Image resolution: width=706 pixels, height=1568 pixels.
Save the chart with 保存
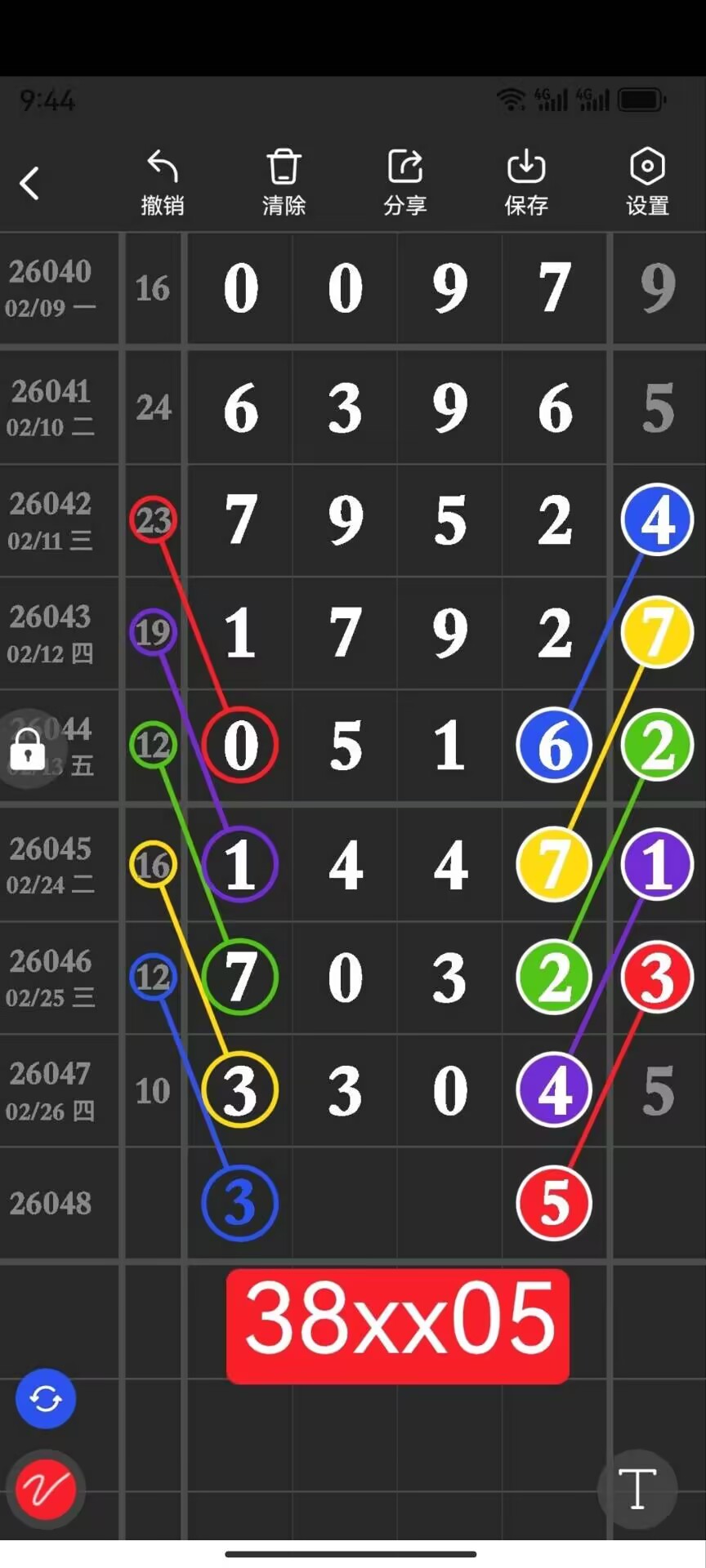click(x=525, y=182)
